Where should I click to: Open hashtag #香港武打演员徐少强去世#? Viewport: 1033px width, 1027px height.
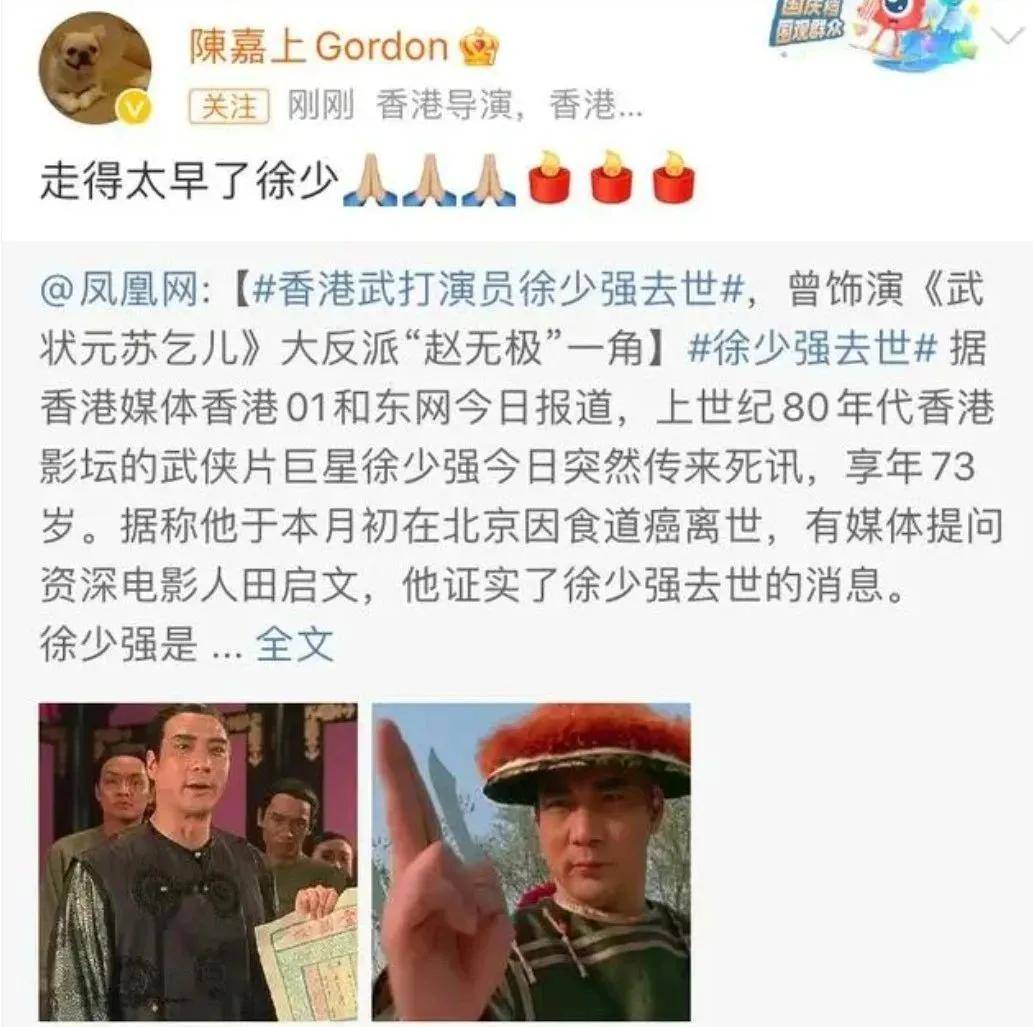(492, 292)
